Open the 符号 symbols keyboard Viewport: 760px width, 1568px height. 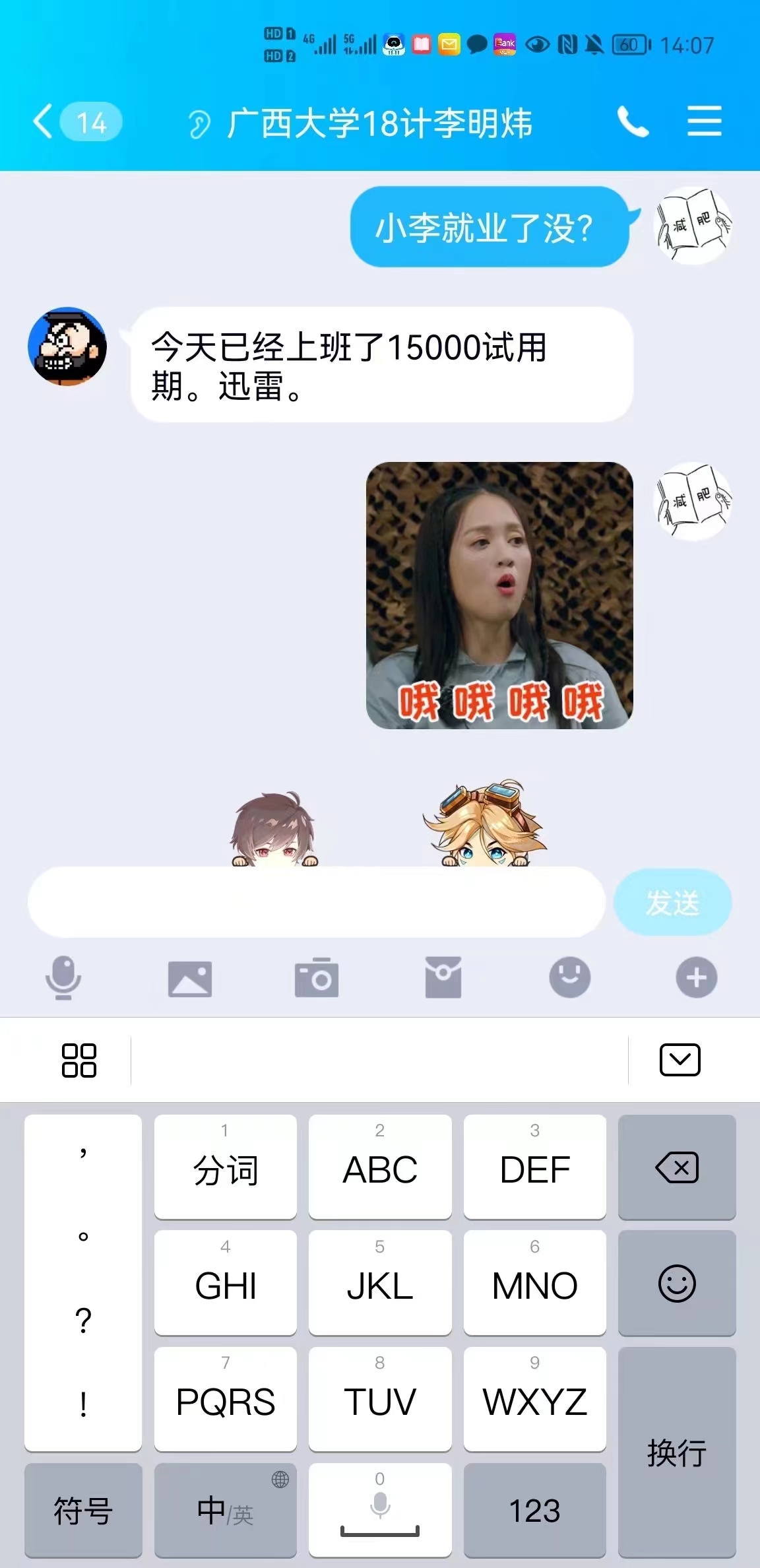tap(83, 1510)
